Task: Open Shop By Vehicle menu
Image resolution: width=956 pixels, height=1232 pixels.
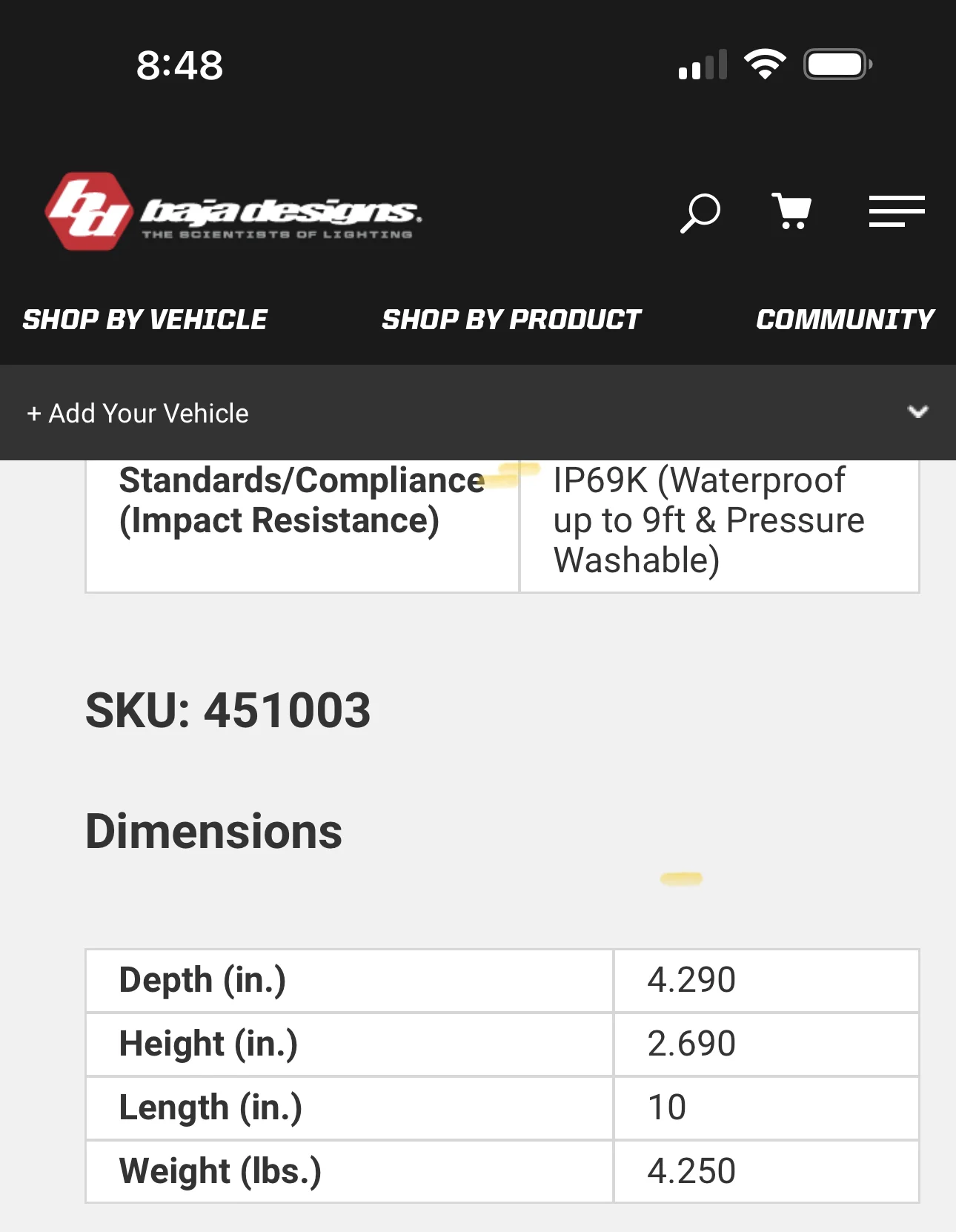Action: pos(145,319)
